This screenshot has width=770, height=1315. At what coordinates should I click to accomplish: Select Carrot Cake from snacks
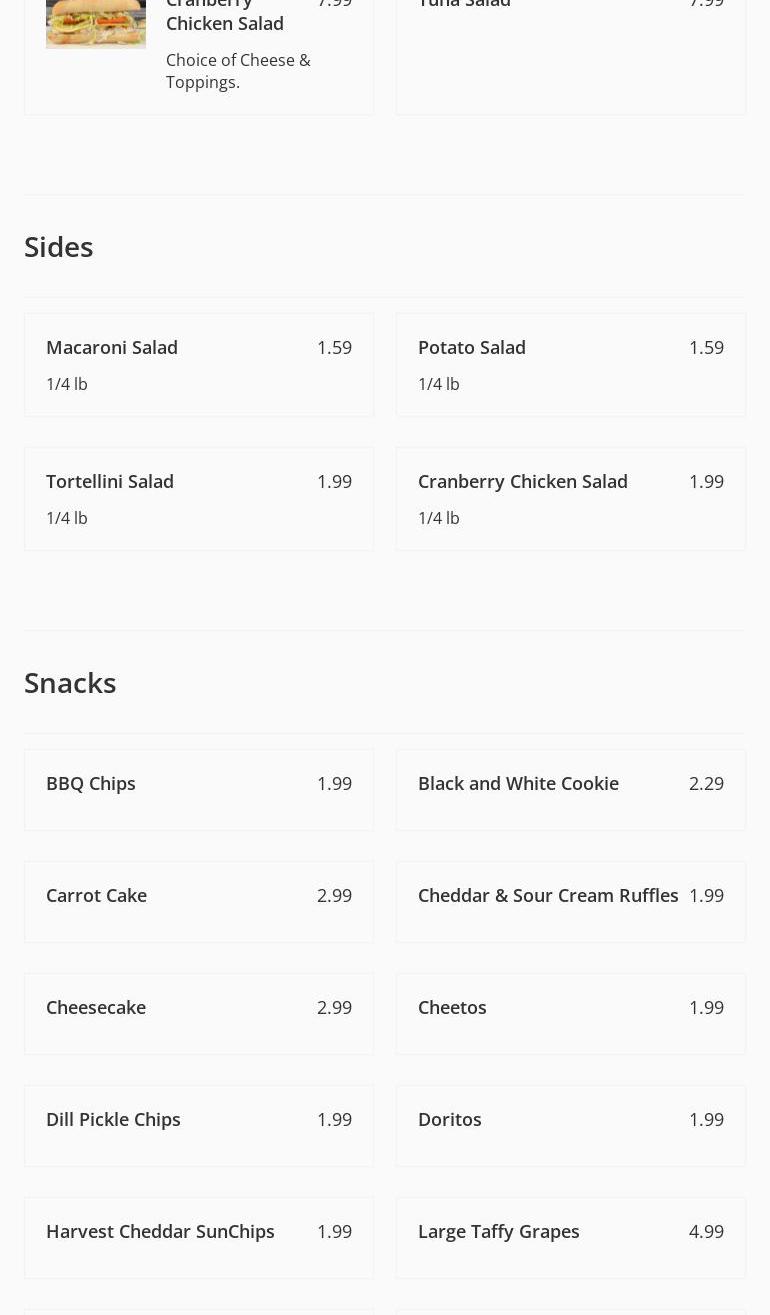tap(199, 902)
